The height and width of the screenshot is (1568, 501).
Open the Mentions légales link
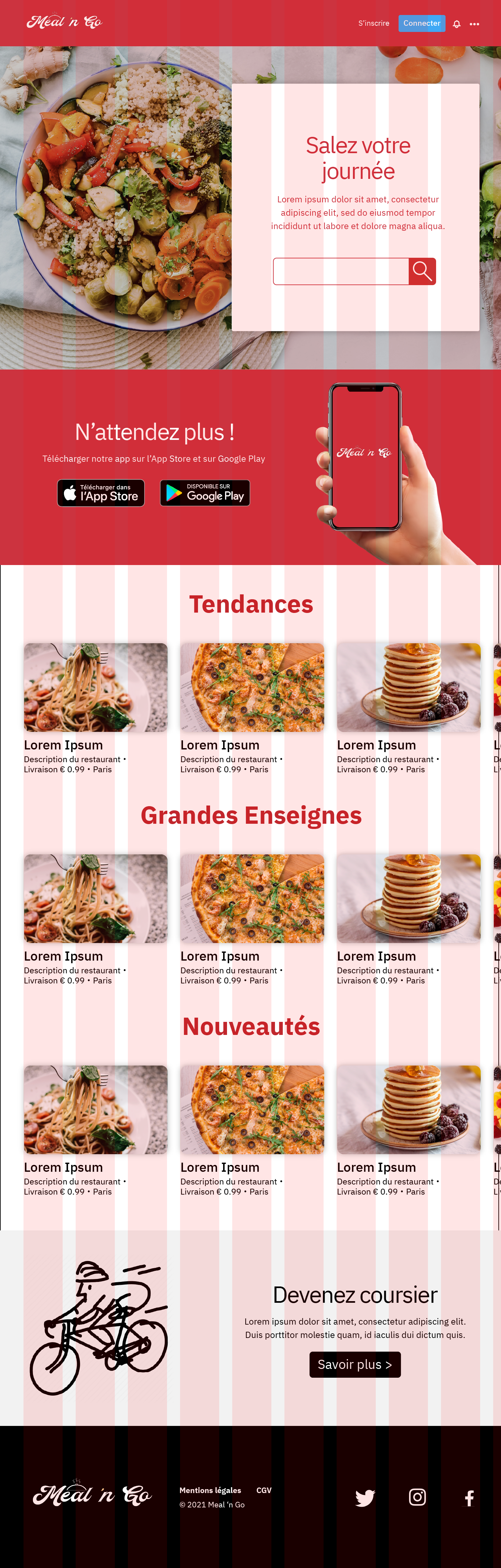pos(210,1489)
